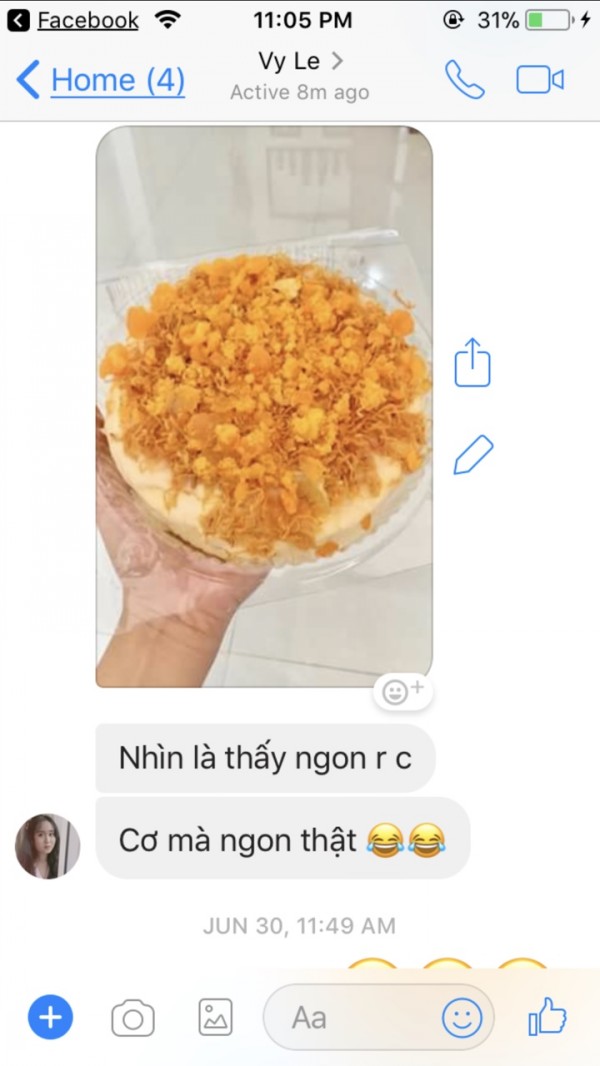
Task: Go back to Home chat list
Action: click(101, 80)
